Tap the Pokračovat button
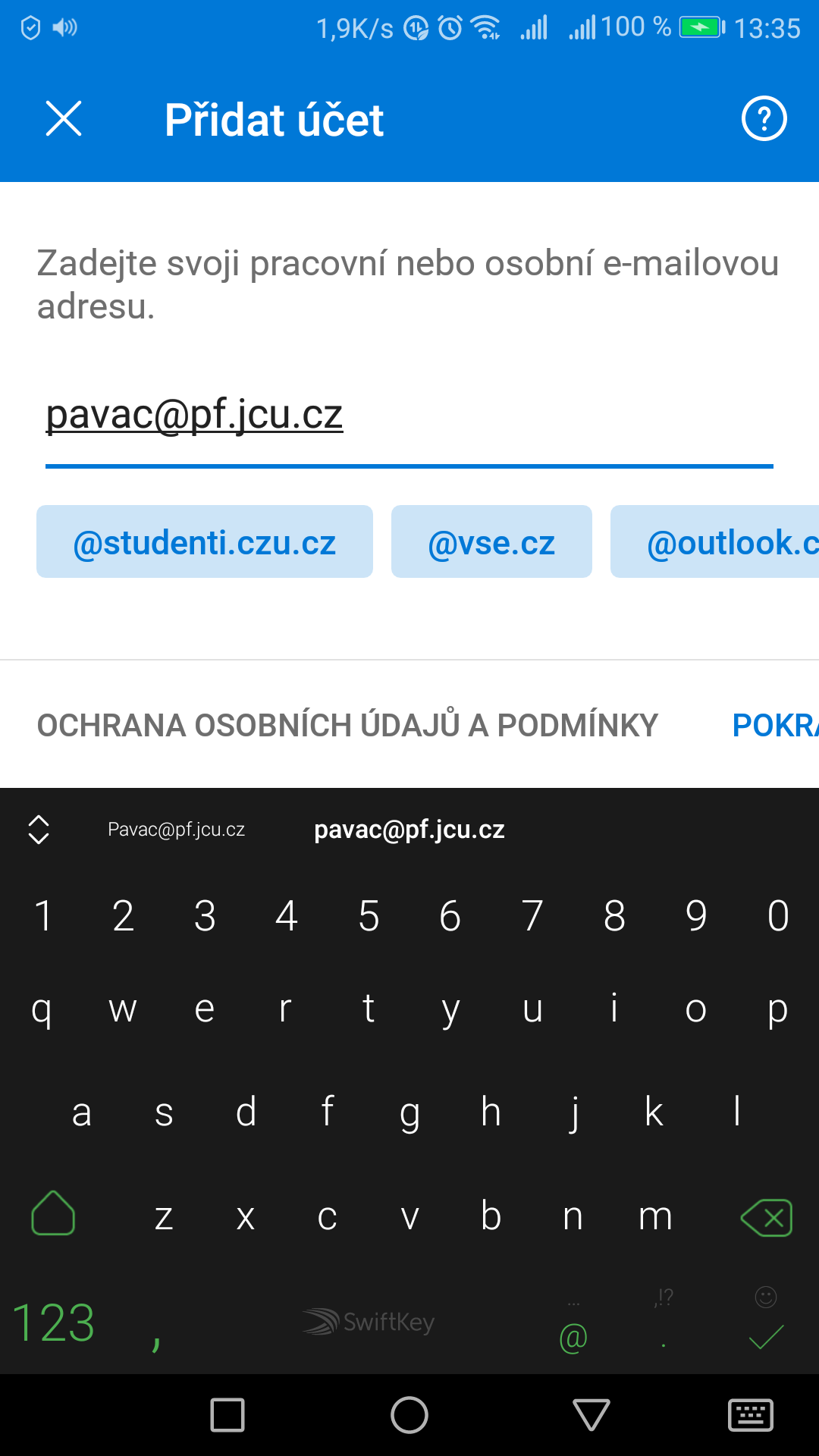819x1456 pixels. tap(775, 725)
